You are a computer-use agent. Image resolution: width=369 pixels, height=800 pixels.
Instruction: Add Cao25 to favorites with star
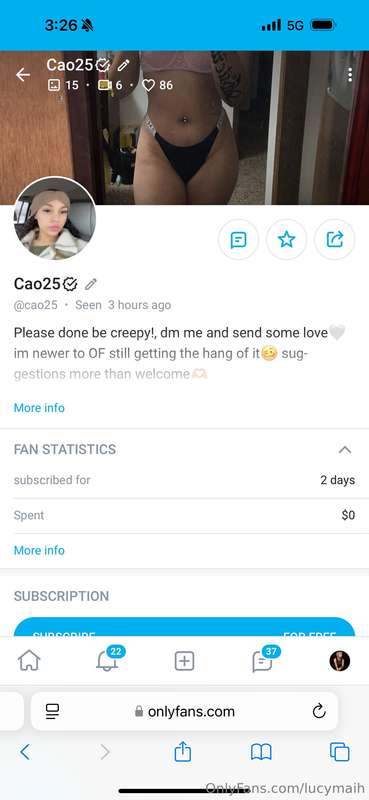point(286,239)
